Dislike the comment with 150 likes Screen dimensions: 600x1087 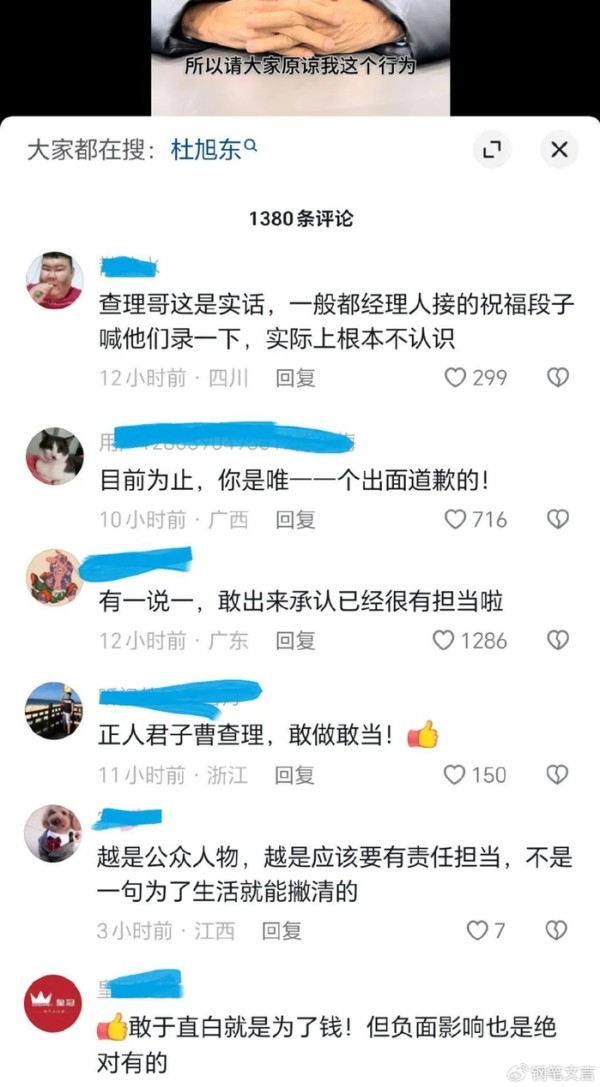click(558, 775)
